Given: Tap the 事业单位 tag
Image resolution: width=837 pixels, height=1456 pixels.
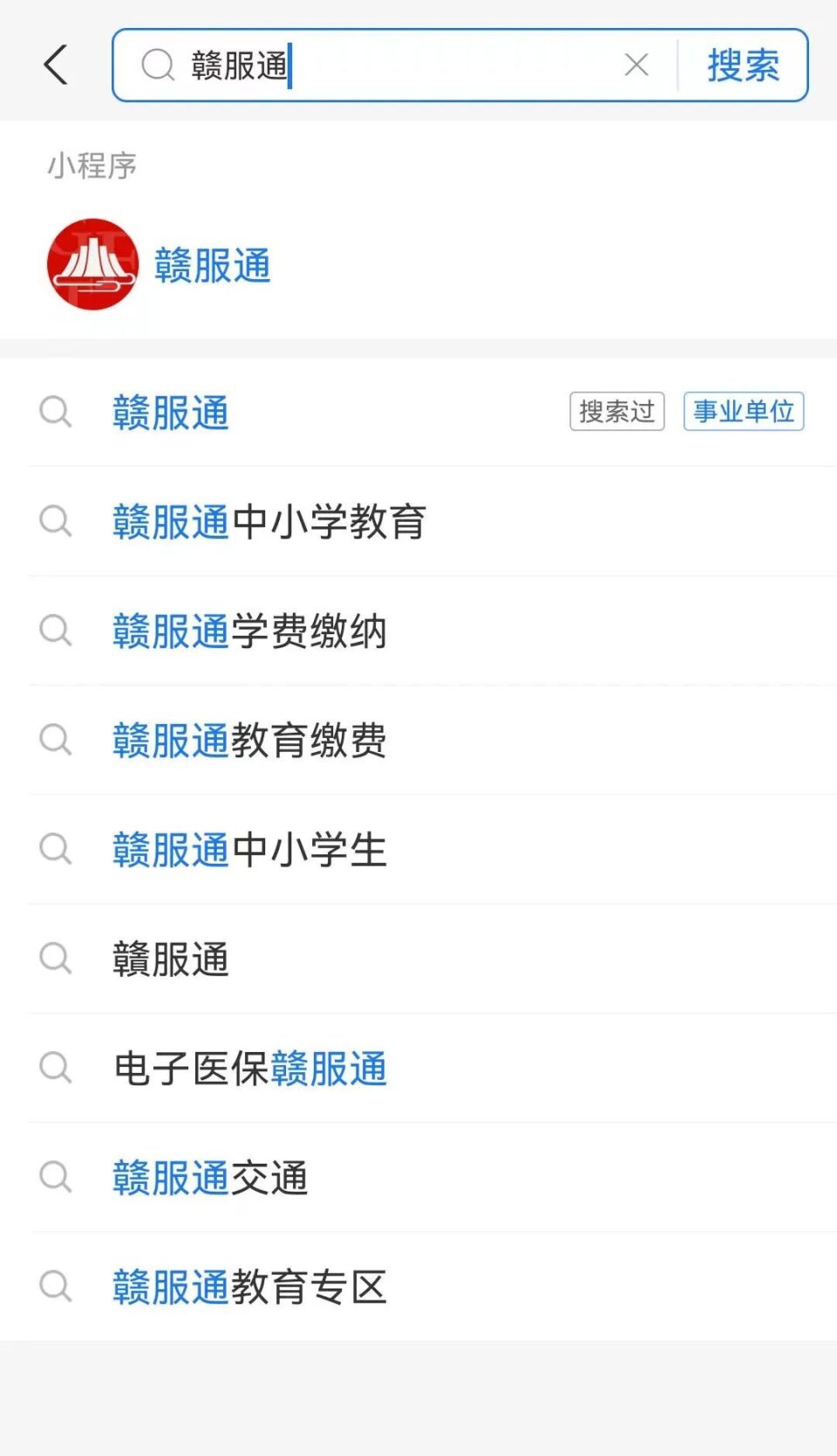Looking at the screenshot, I should (744, 412).
